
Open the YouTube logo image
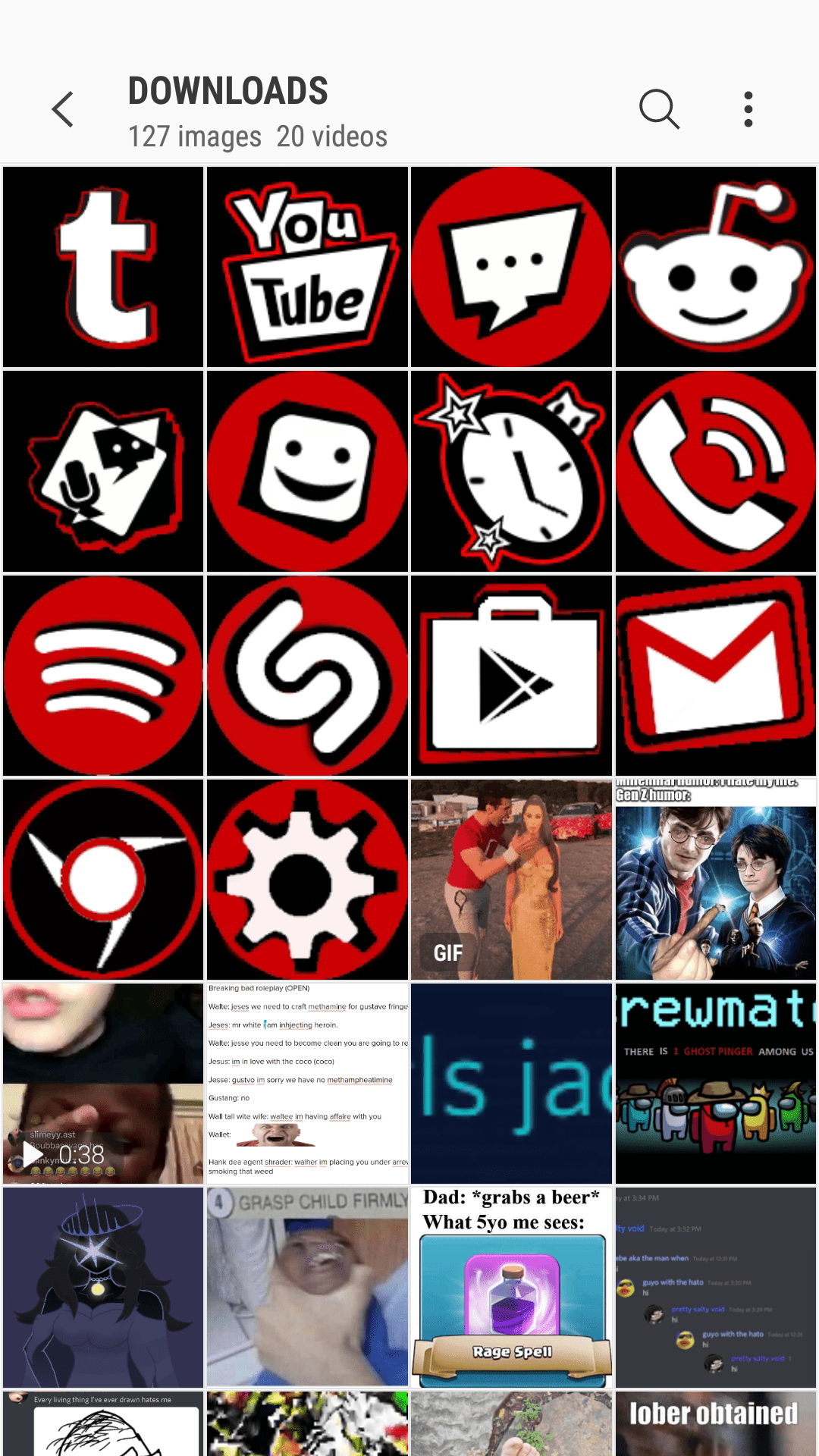(x=307, y=267)
